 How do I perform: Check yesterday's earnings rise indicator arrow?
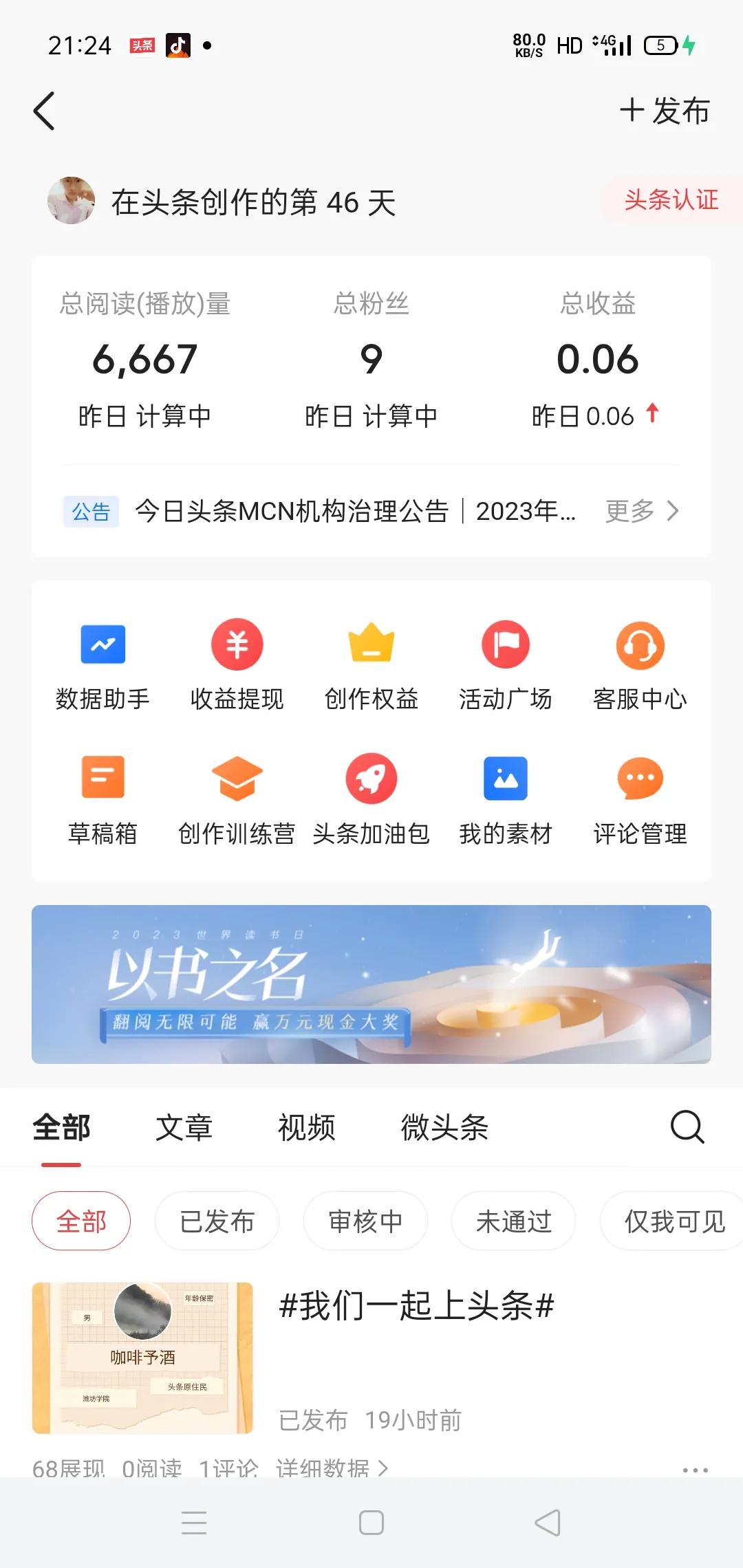652,414
